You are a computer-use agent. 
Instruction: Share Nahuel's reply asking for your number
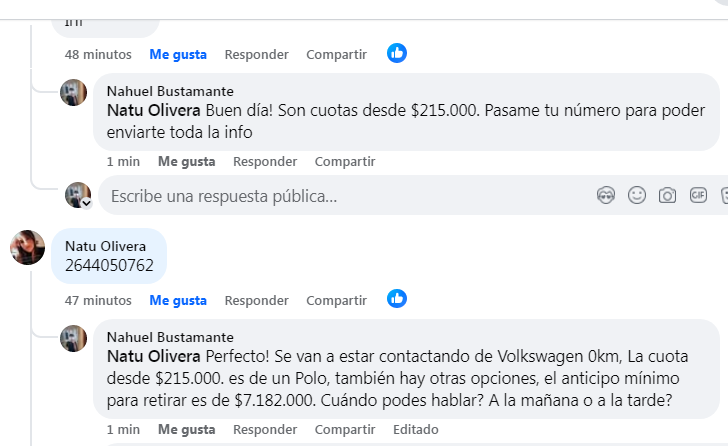[344, 161]
